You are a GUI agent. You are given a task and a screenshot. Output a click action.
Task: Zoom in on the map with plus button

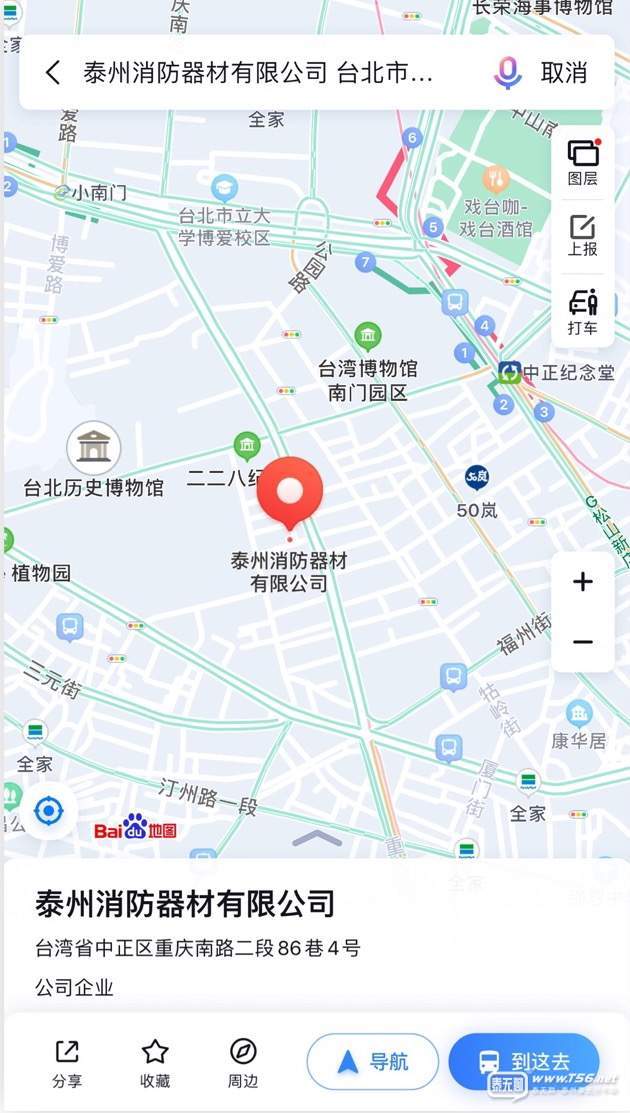[582, 582]
